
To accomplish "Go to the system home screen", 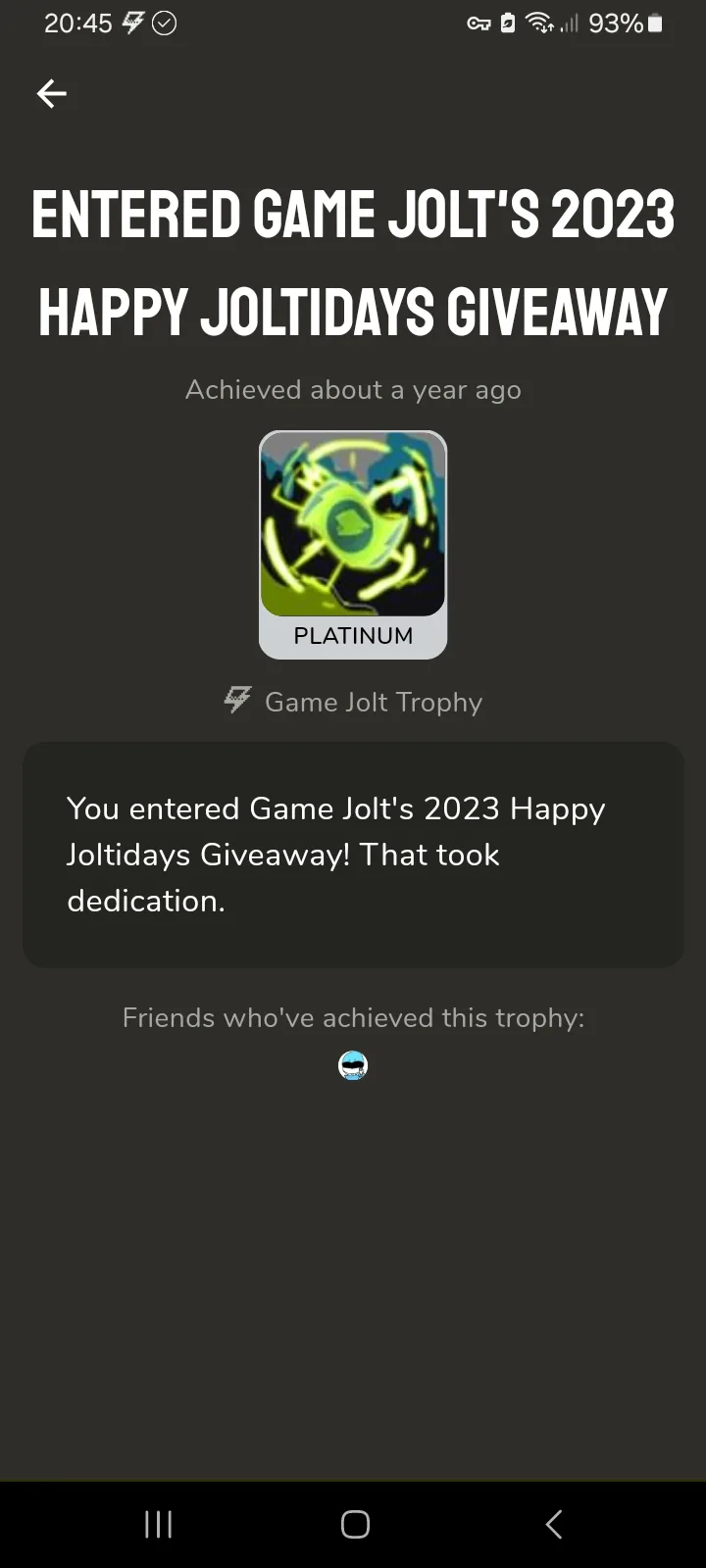I will [355, 1524].
